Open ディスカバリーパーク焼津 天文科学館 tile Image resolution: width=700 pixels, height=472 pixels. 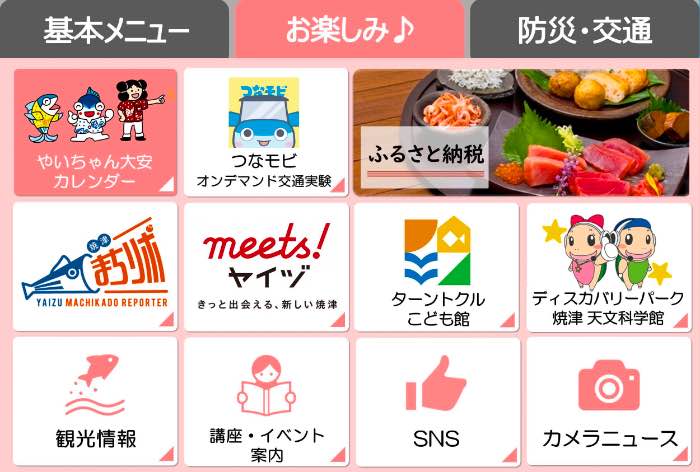pyautogui.click(x=608, y=267)
